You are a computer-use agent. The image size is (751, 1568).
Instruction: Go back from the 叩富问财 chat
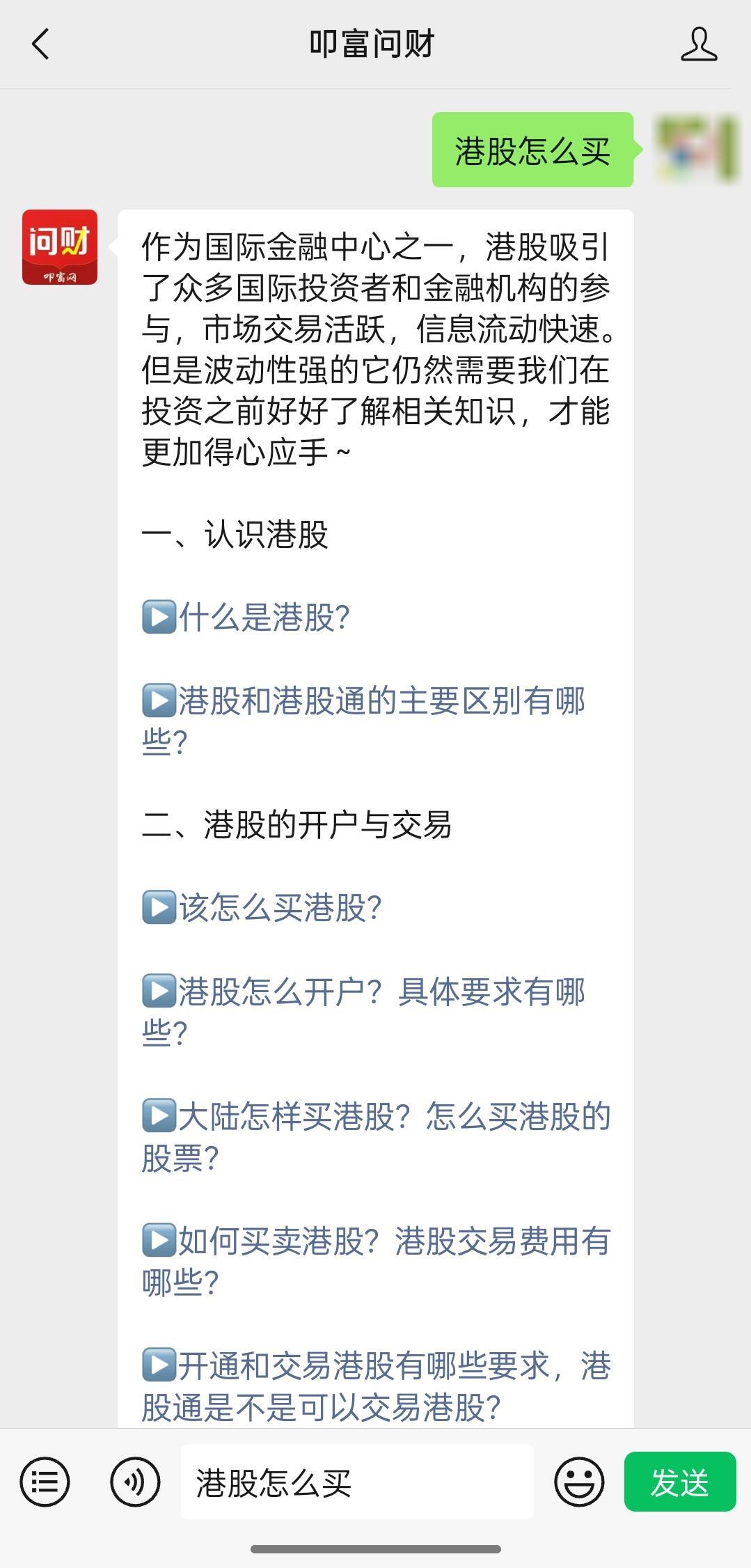point(41,45)
